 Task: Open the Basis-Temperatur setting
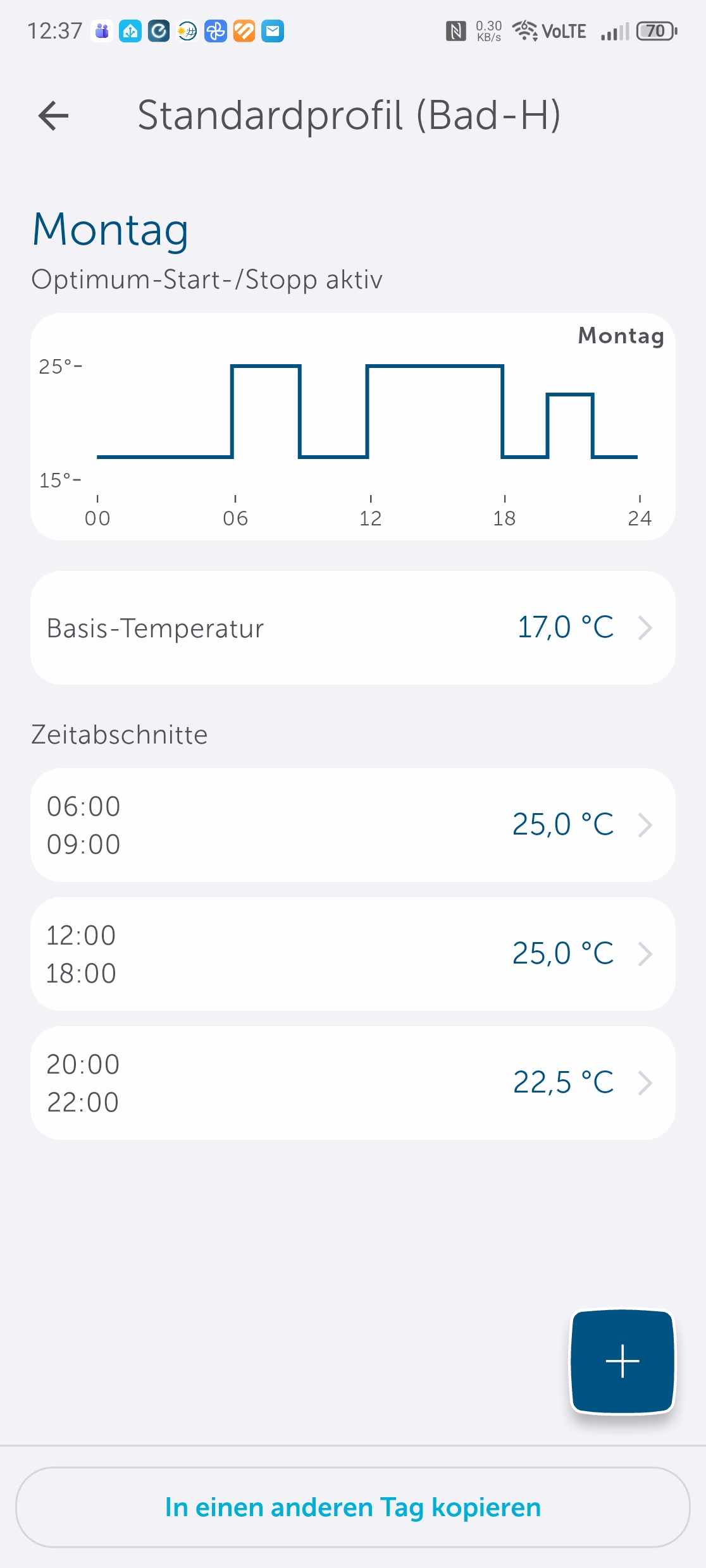(352, 628)
